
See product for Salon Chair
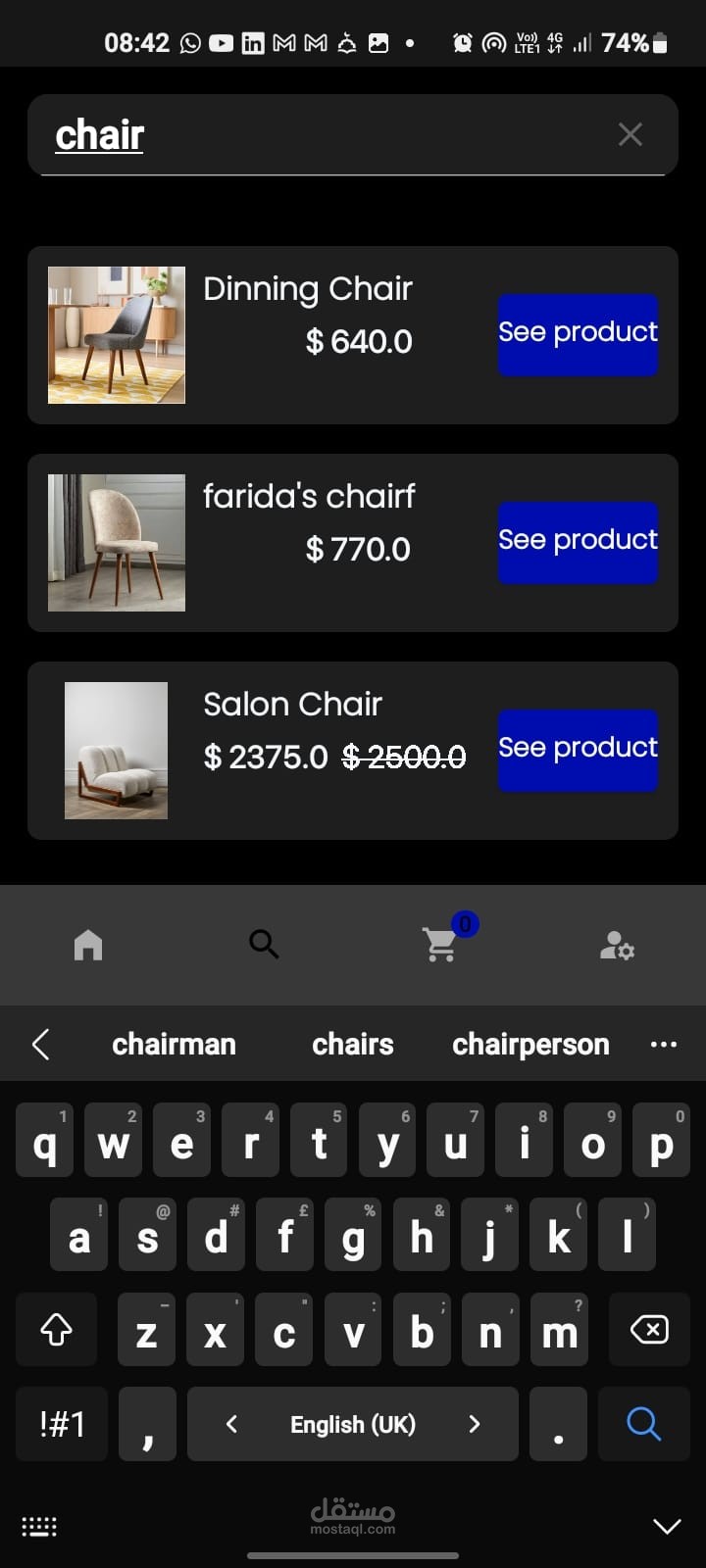578,750
